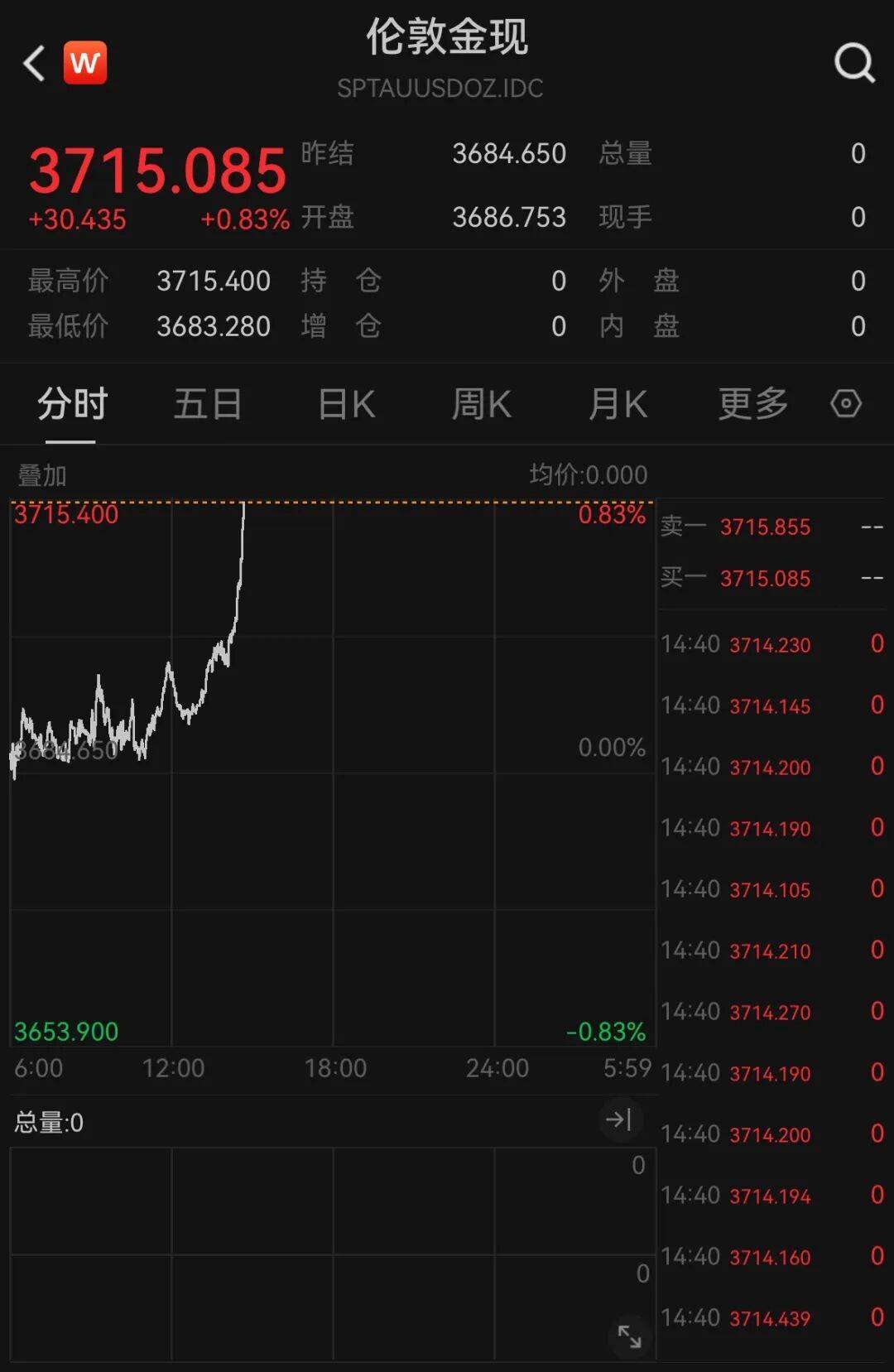Collapse the tick list with arrow icon

click(x=619, y=1120)
